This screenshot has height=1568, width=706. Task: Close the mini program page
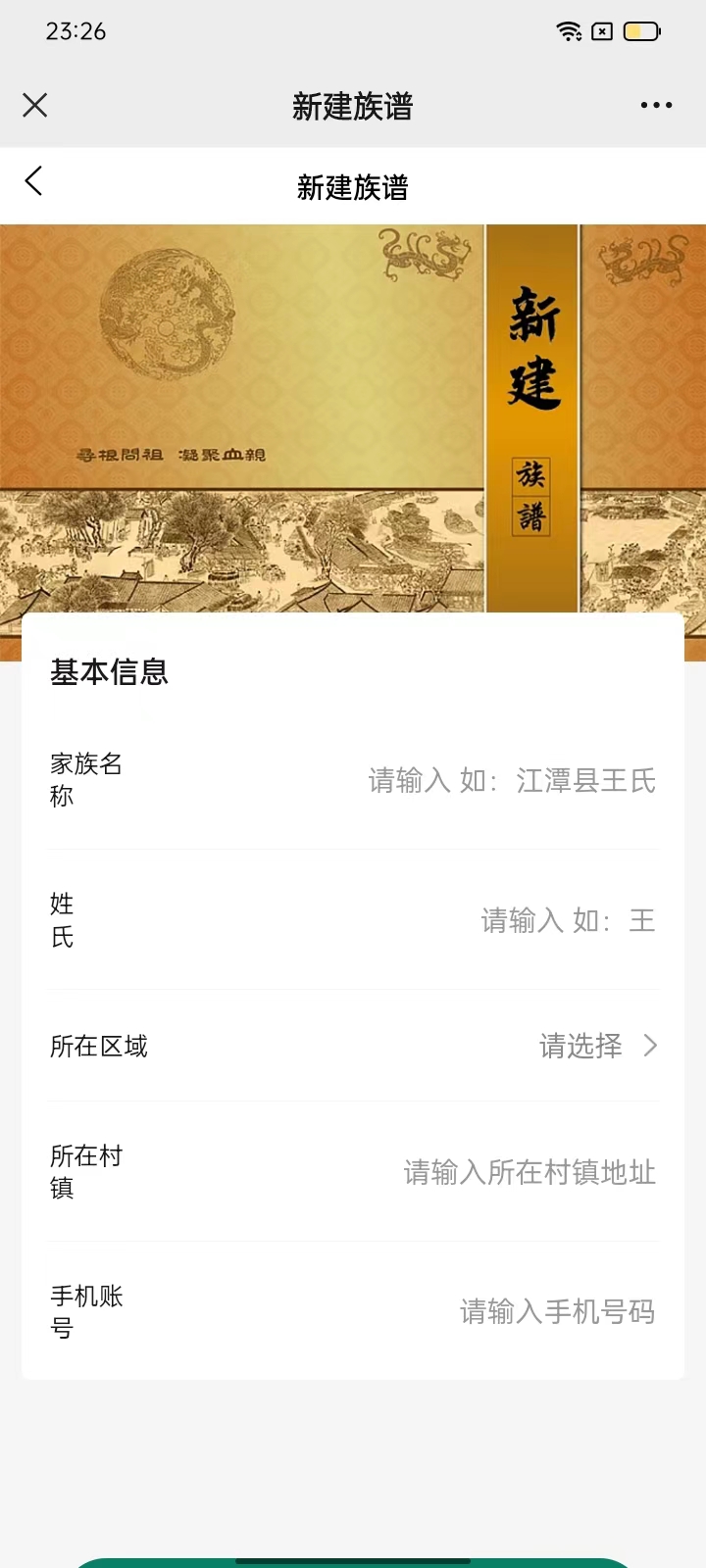(35, 105)
